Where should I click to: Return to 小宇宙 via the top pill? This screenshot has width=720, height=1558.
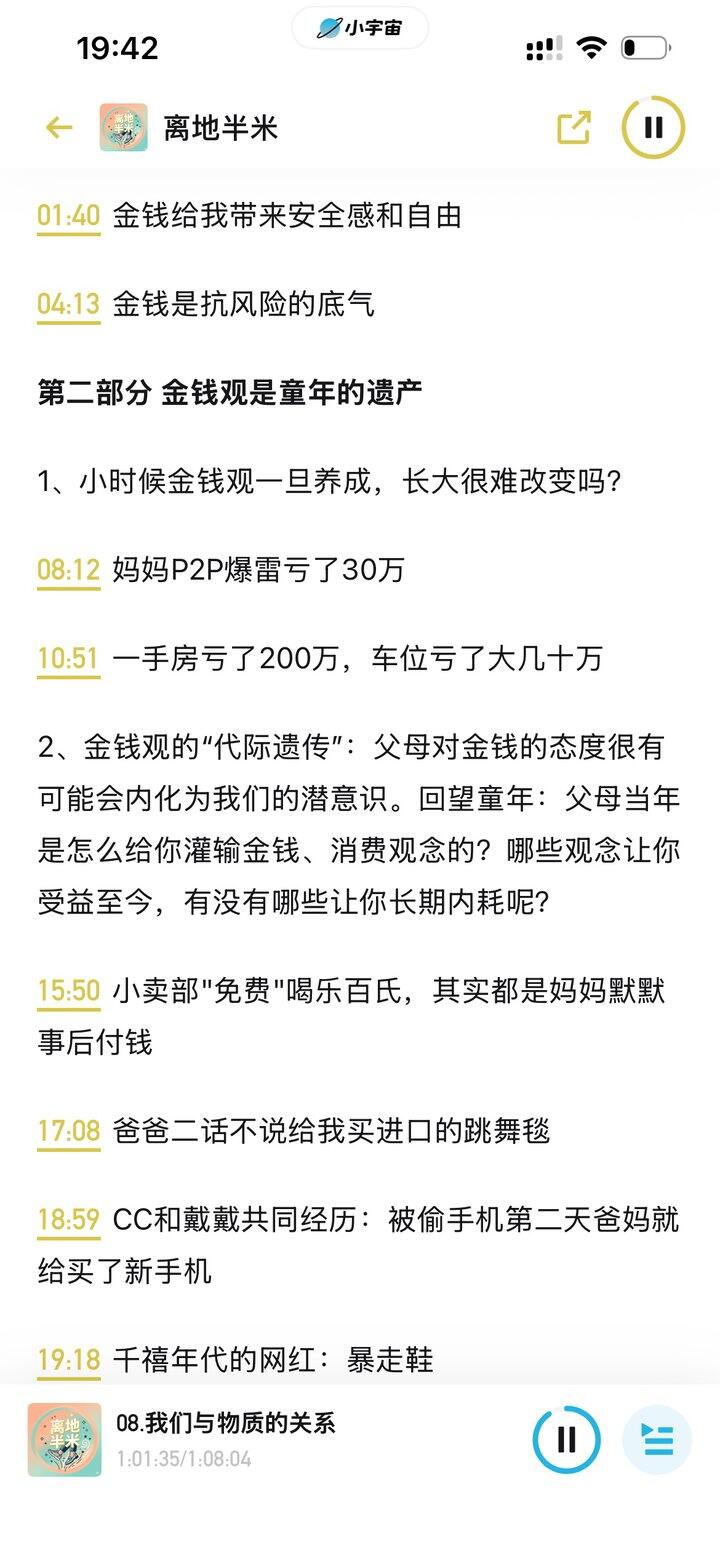pyautogui.click(x=360, y=28)
